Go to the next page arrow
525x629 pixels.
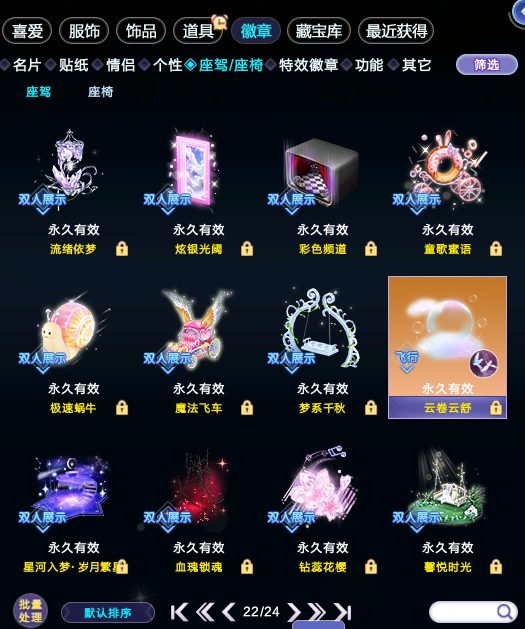[x=294, y=612]
